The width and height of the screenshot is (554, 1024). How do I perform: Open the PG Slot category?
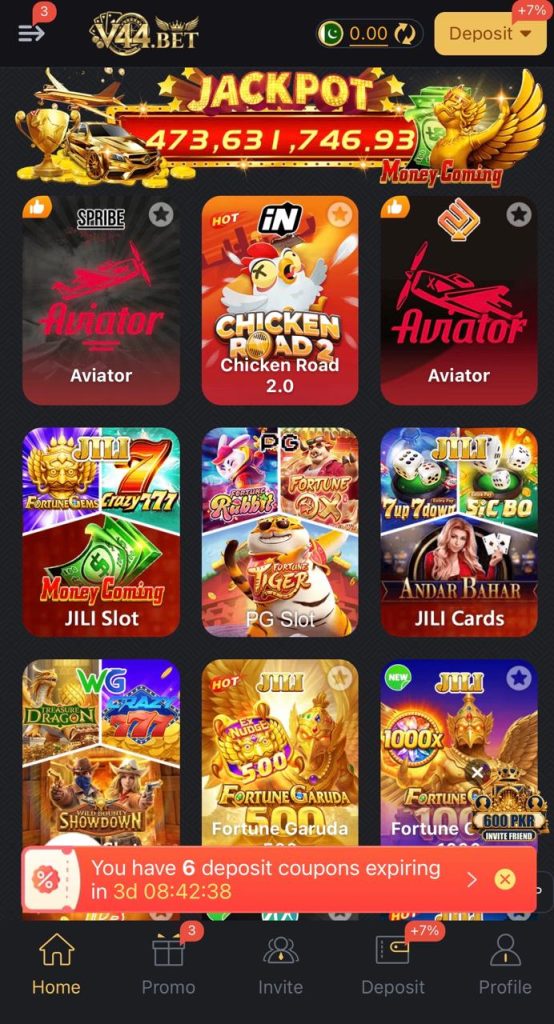(x=280, y=532)
